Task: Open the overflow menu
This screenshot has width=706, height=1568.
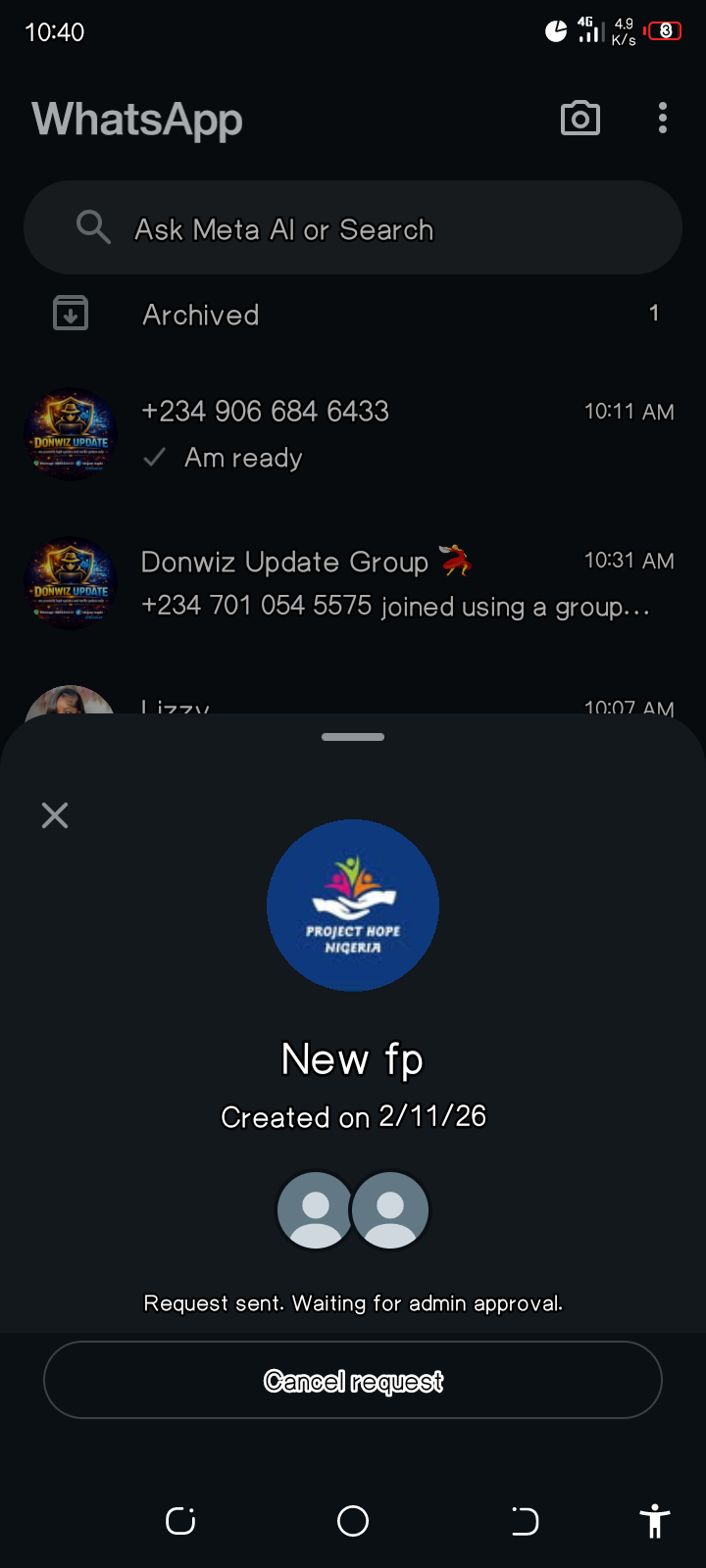Action: point(663,119)
